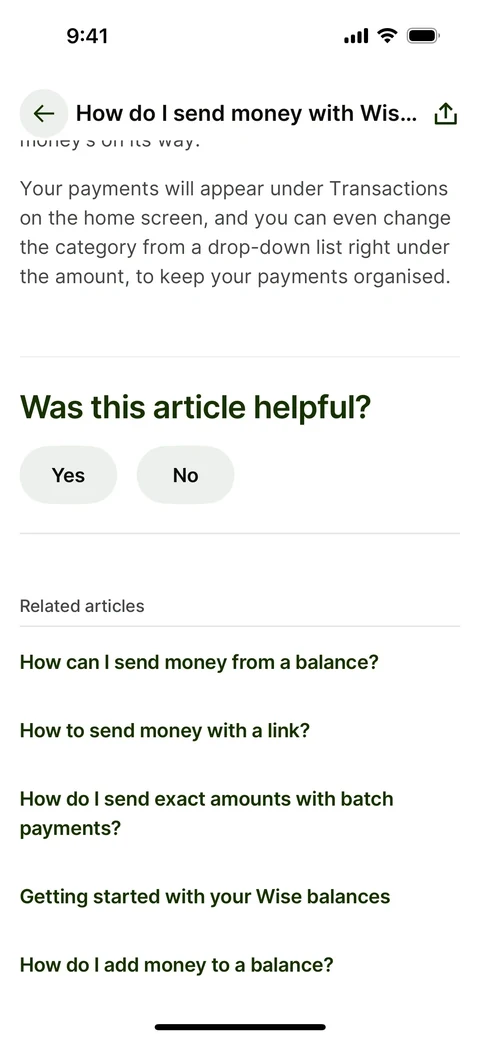The image size is (480, 1040).
Task: Open 'How to send money with a link?'
Action: click(x=165, y=730)
